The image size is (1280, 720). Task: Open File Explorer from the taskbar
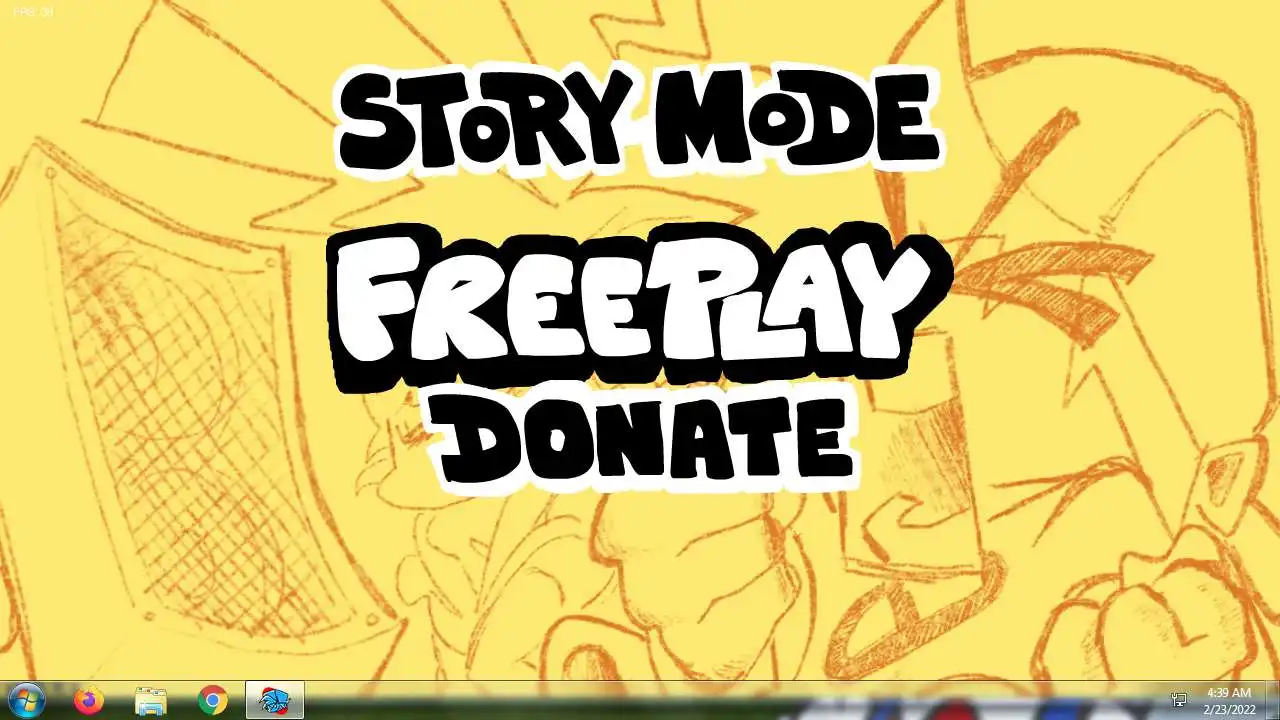click(150, 700)
